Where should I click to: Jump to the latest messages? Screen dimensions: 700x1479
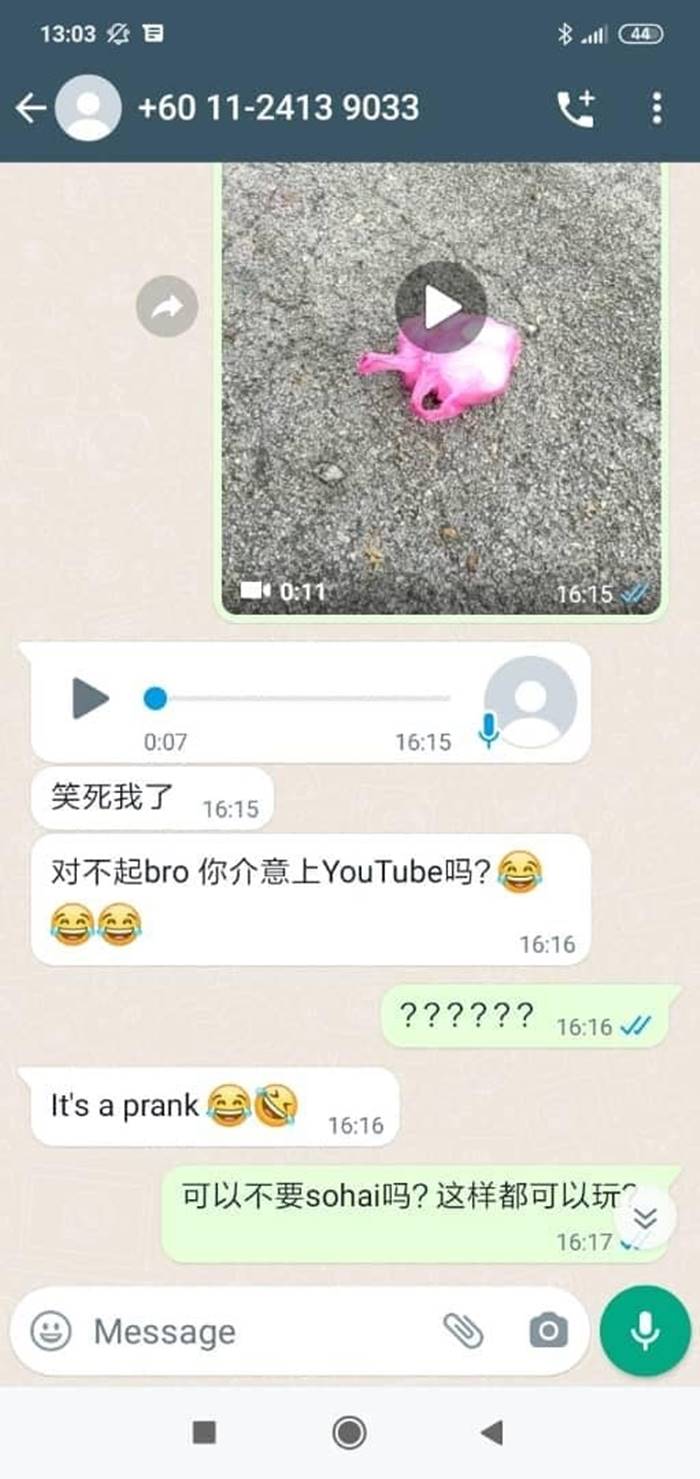[646, 1218]
